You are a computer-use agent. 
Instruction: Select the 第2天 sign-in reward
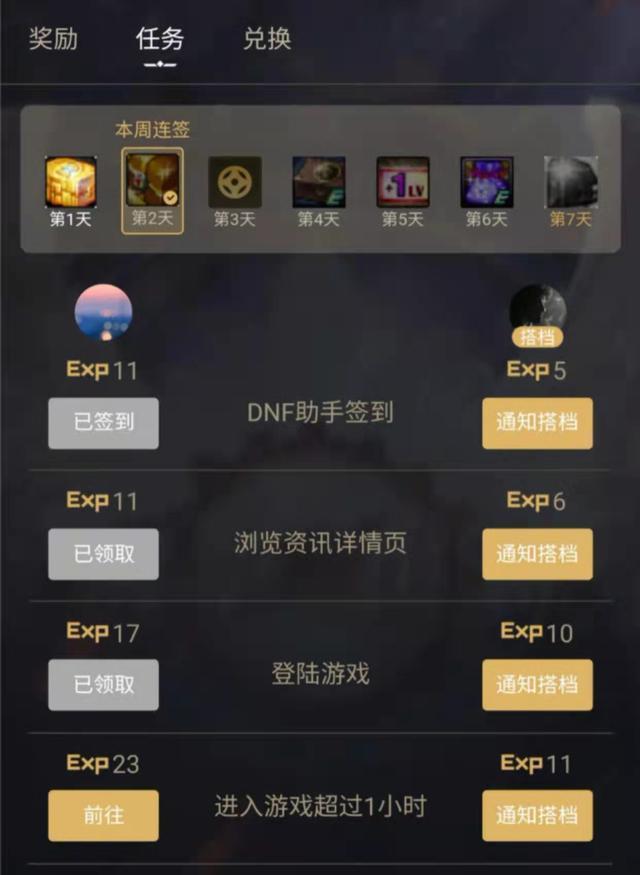(x=153, y=183)
